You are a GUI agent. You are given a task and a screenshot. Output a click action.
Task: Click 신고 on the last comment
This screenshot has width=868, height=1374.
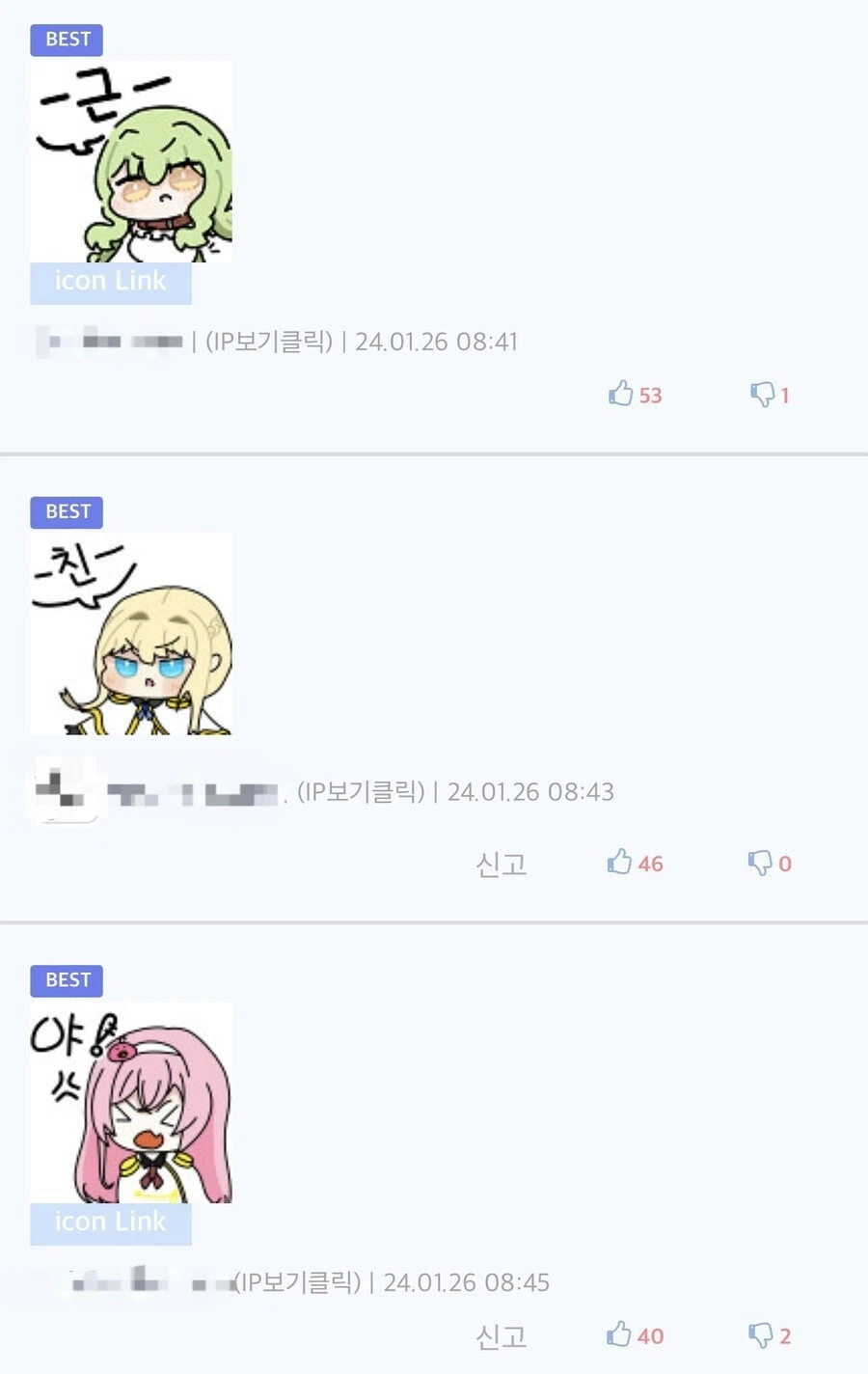coord(501,1335)
